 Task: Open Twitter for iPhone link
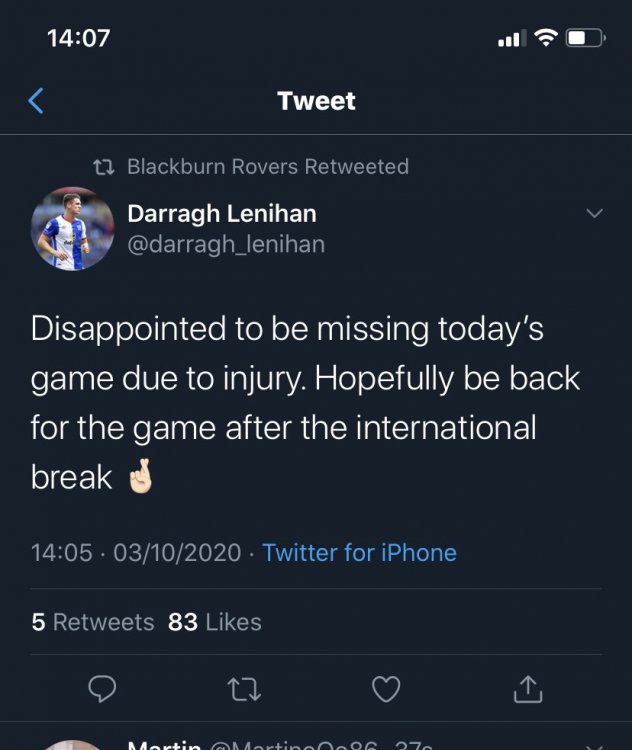[359, 552]
